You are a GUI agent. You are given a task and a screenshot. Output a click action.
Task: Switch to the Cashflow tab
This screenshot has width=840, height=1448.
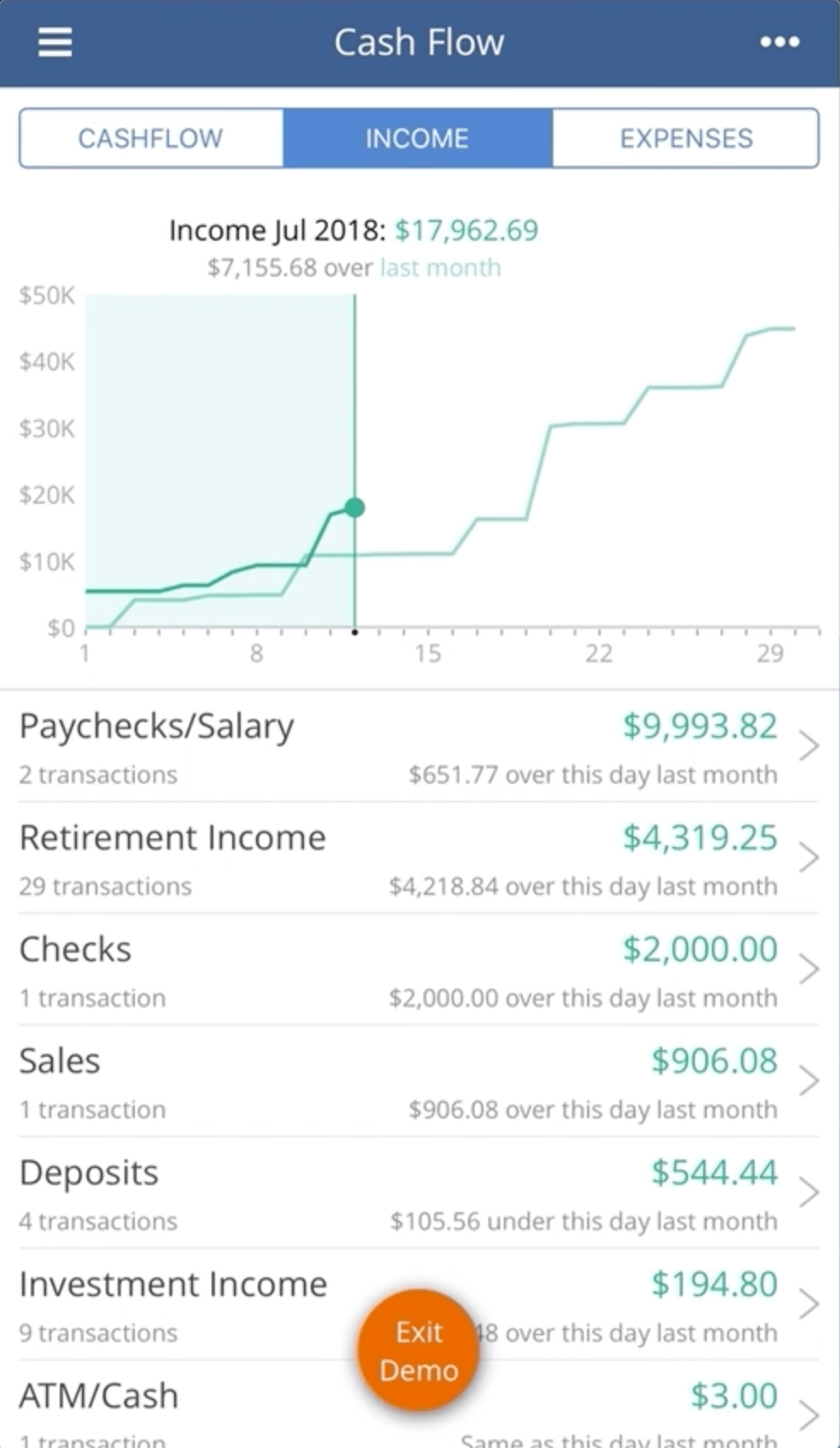click(x=151, y=138)
